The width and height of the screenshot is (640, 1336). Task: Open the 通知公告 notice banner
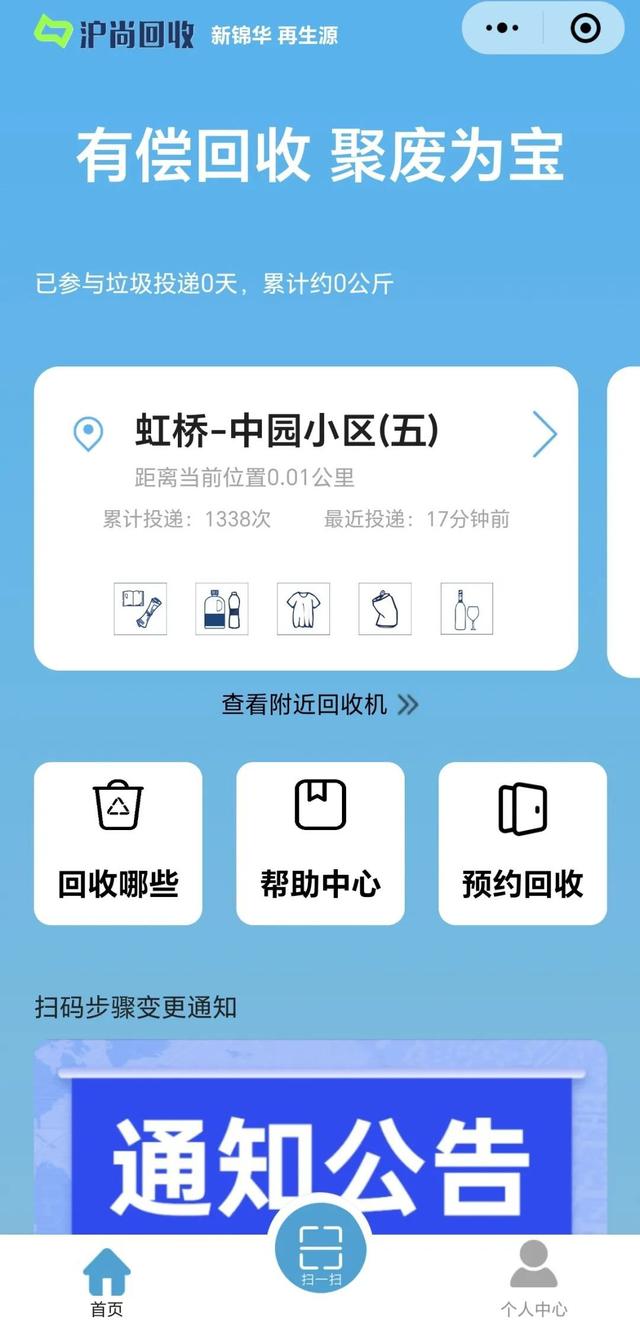320,1140
